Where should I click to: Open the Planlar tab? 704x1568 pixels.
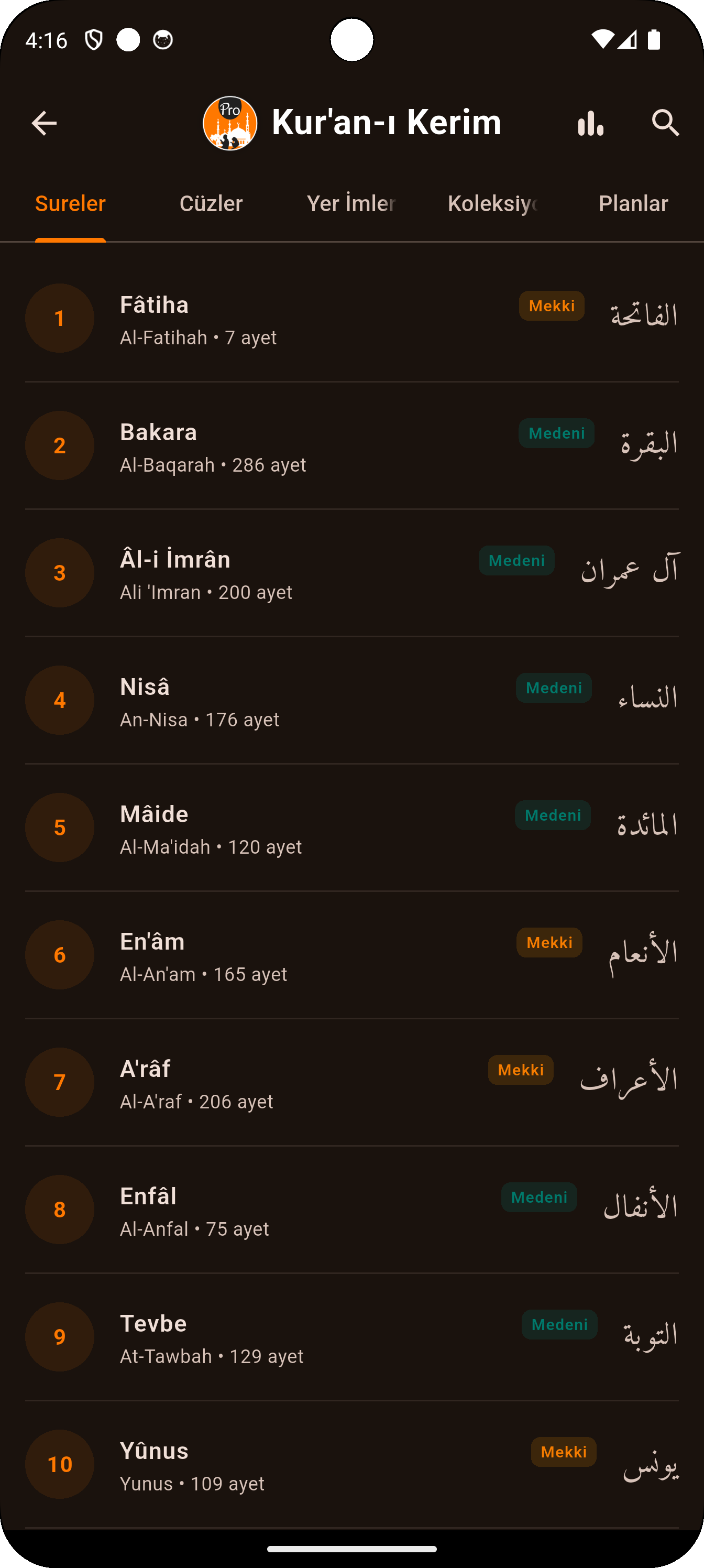(x=633, y=203)
